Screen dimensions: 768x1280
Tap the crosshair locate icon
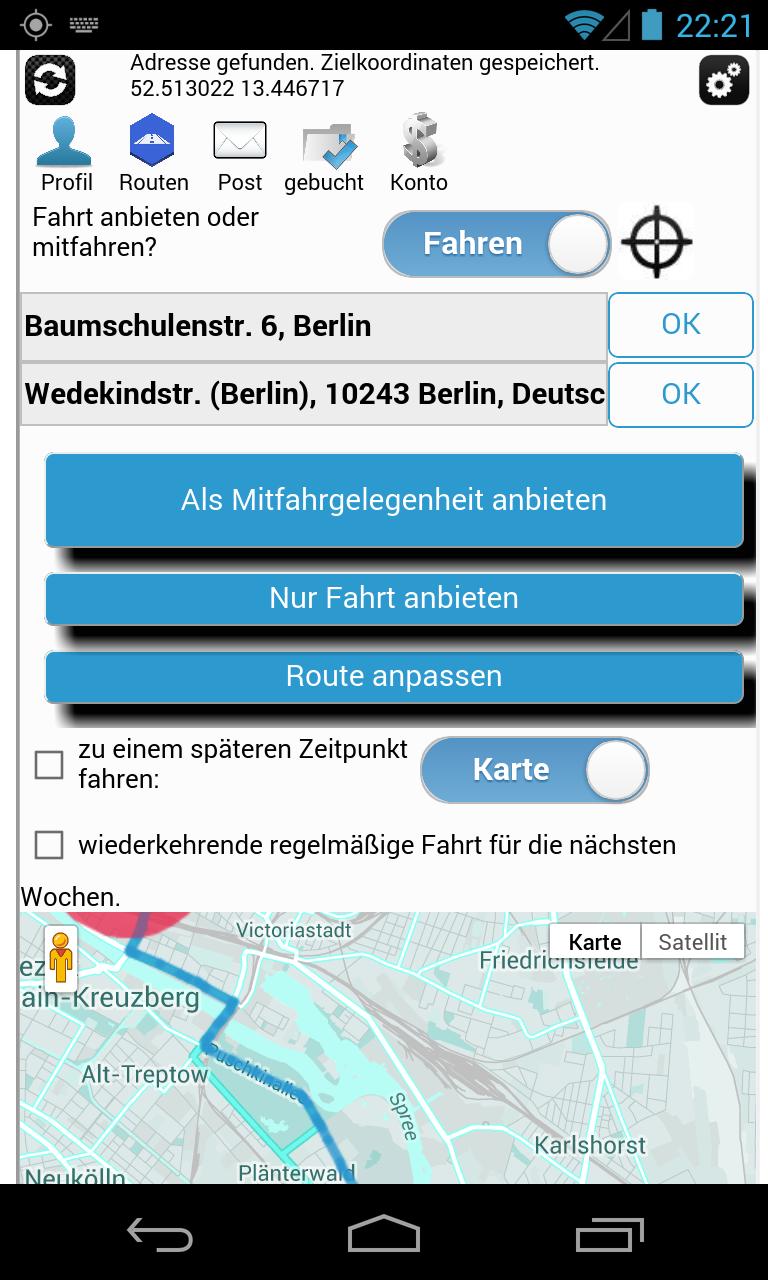(x=656, y=242)
